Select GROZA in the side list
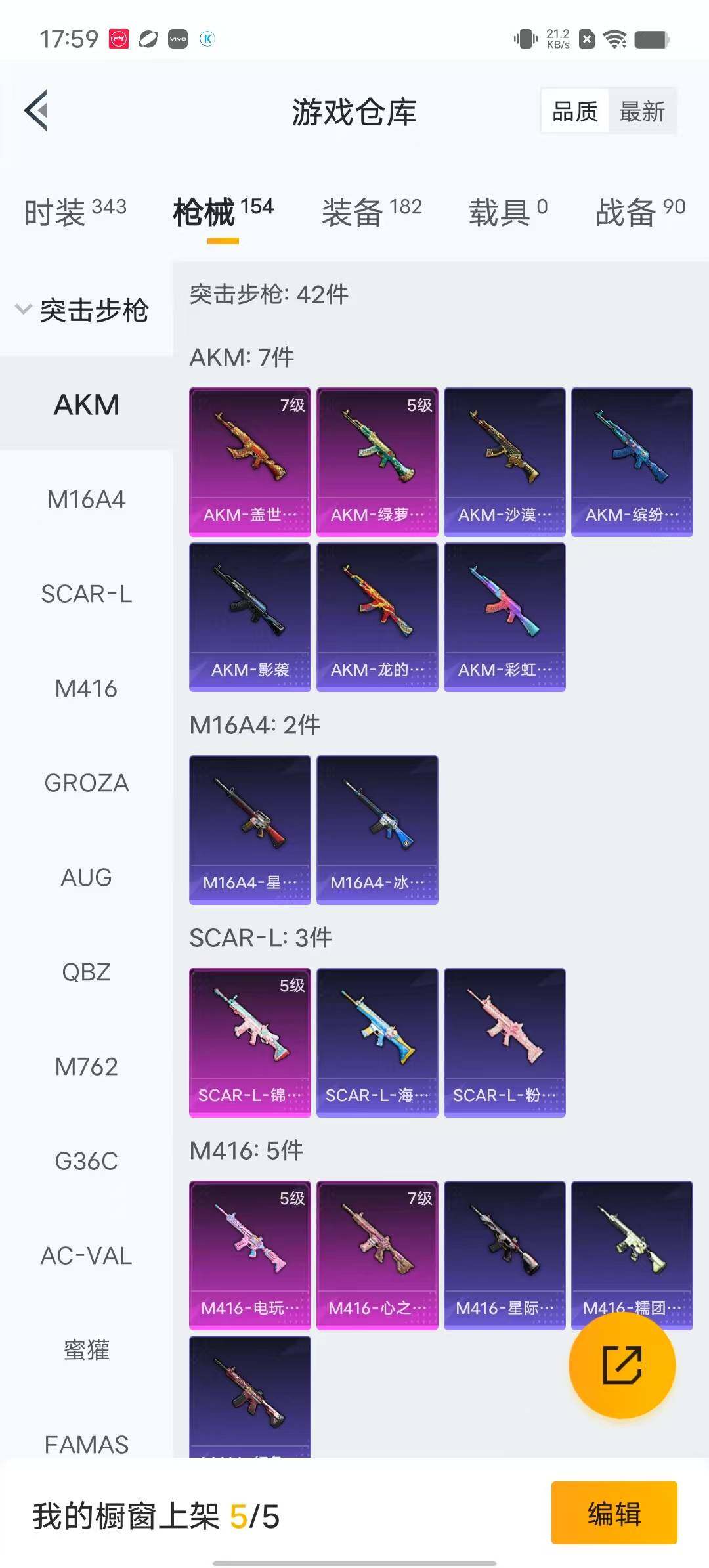The image size is (709, 1568). (x=86, y=783)
